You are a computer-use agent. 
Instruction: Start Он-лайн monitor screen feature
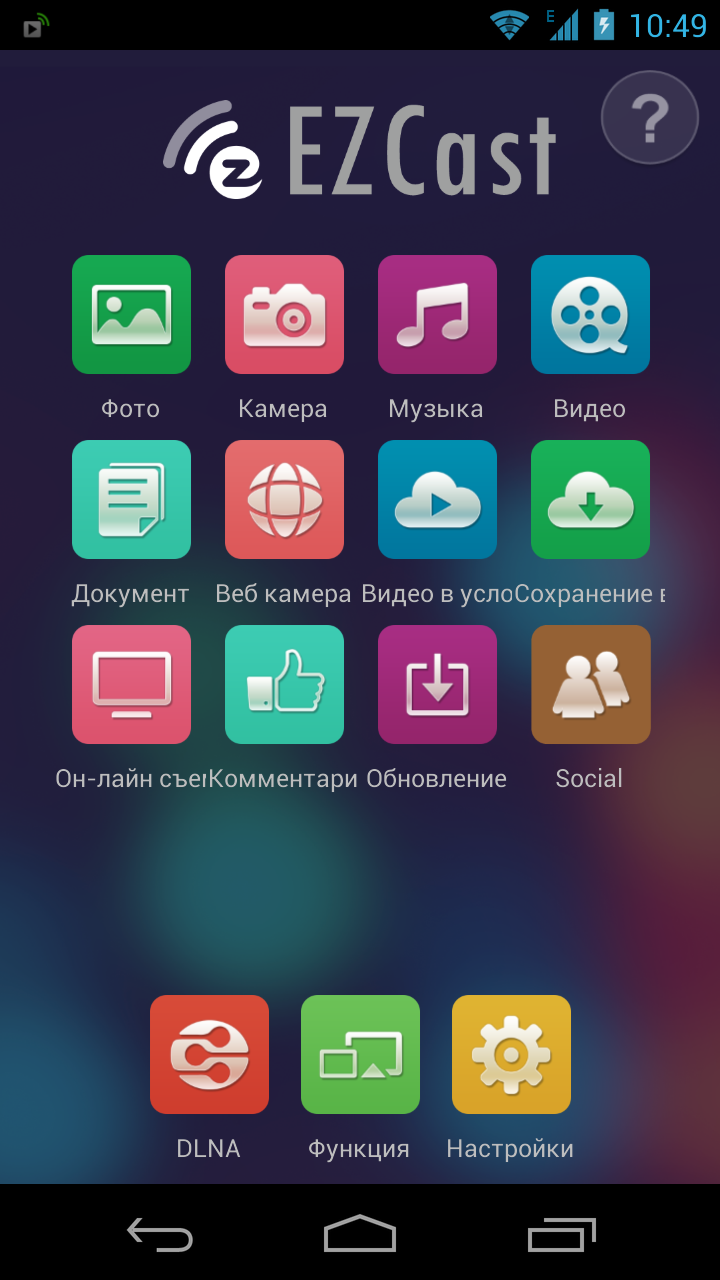131,684
